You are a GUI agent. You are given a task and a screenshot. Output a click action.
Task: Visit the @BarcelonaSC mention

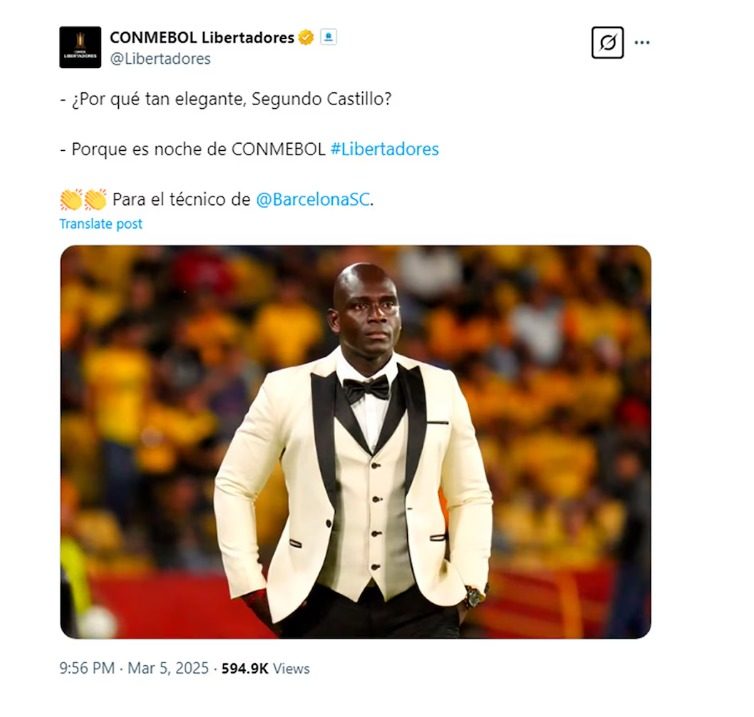tap(313, 199)
